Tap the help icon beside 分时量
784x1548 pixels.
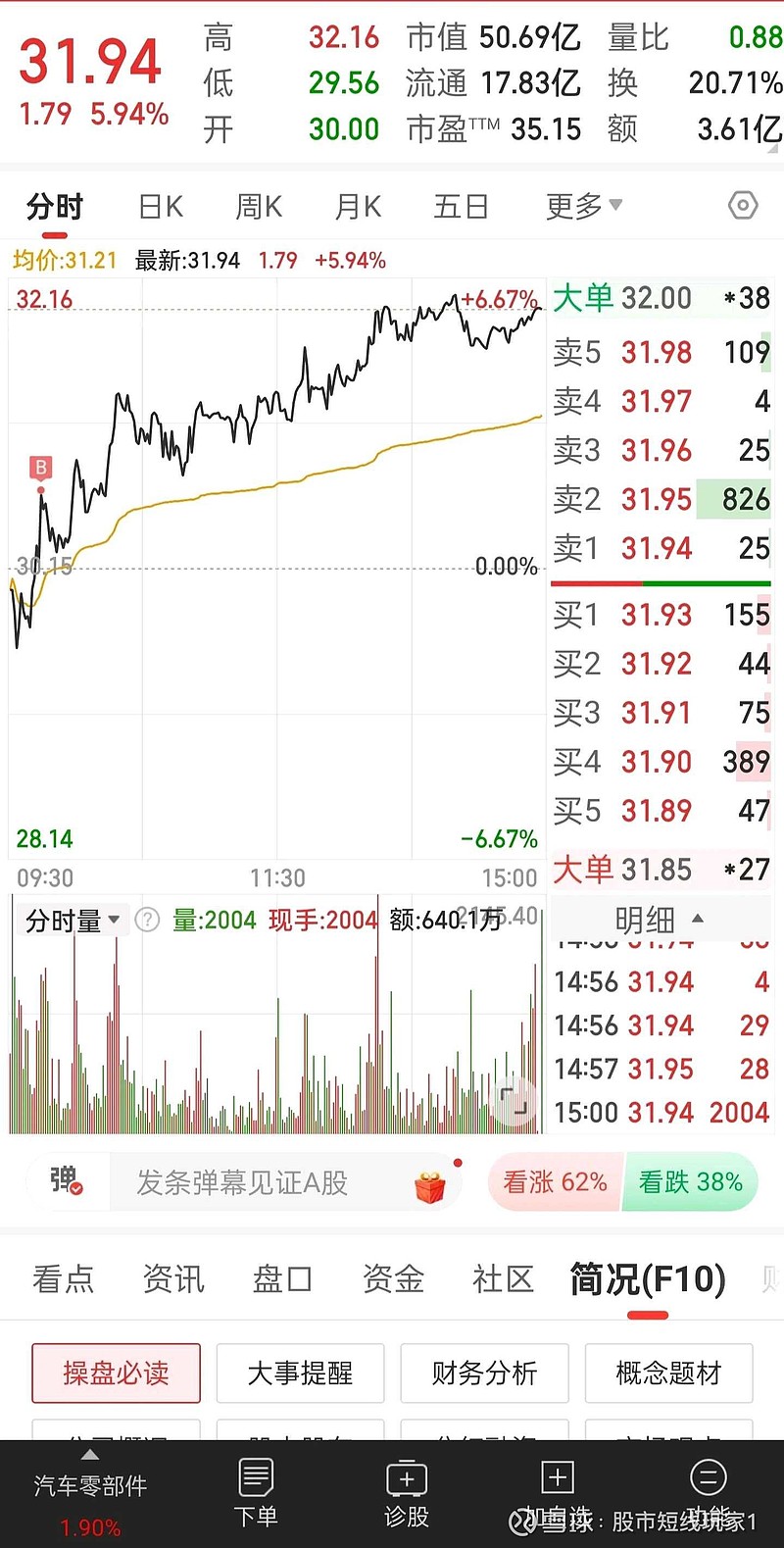pyautogui.click(x=147, y=920)
